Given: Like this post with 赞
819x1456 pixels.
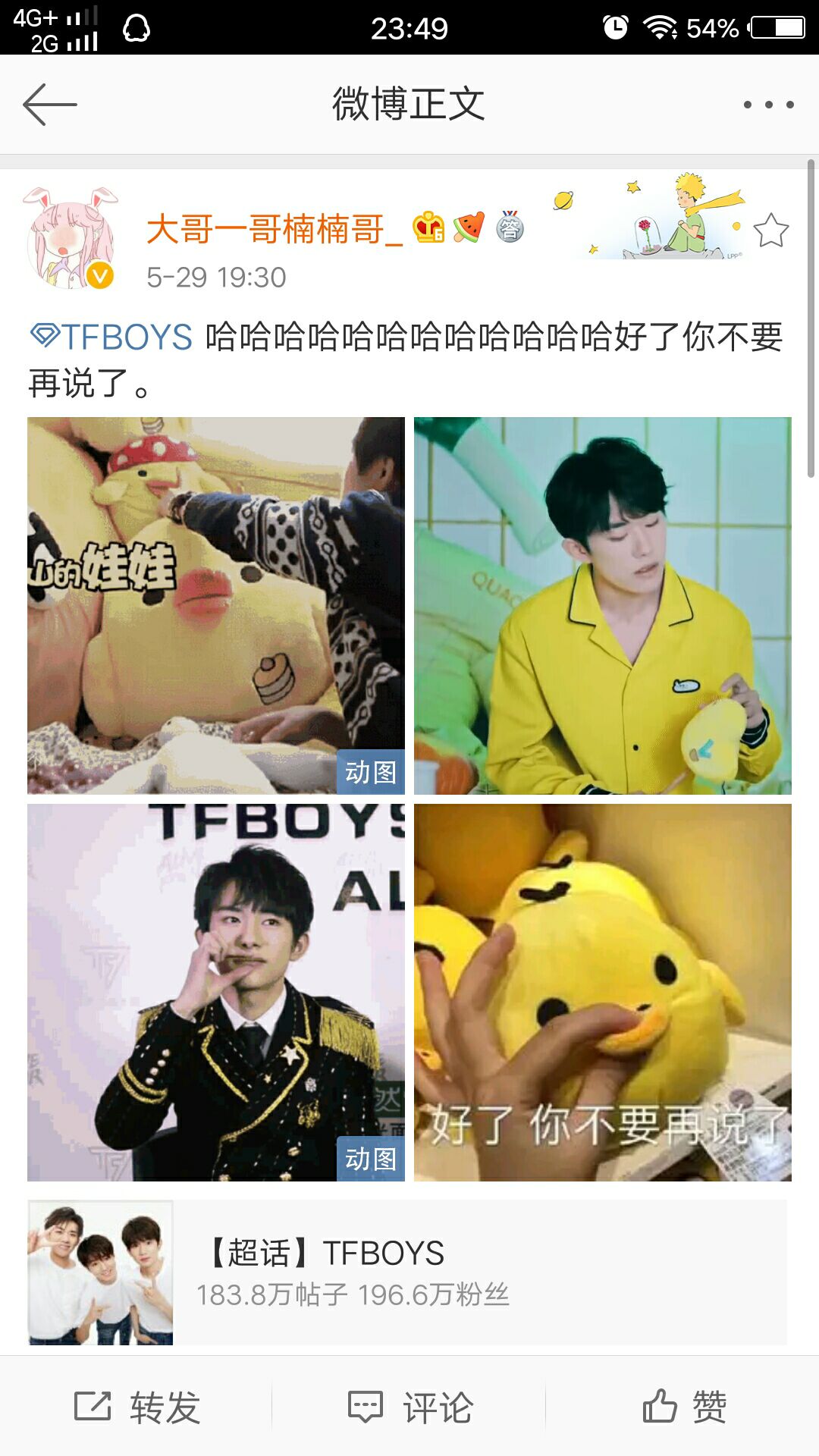Looking at the screenshot, I should (x=684, y=1407).
